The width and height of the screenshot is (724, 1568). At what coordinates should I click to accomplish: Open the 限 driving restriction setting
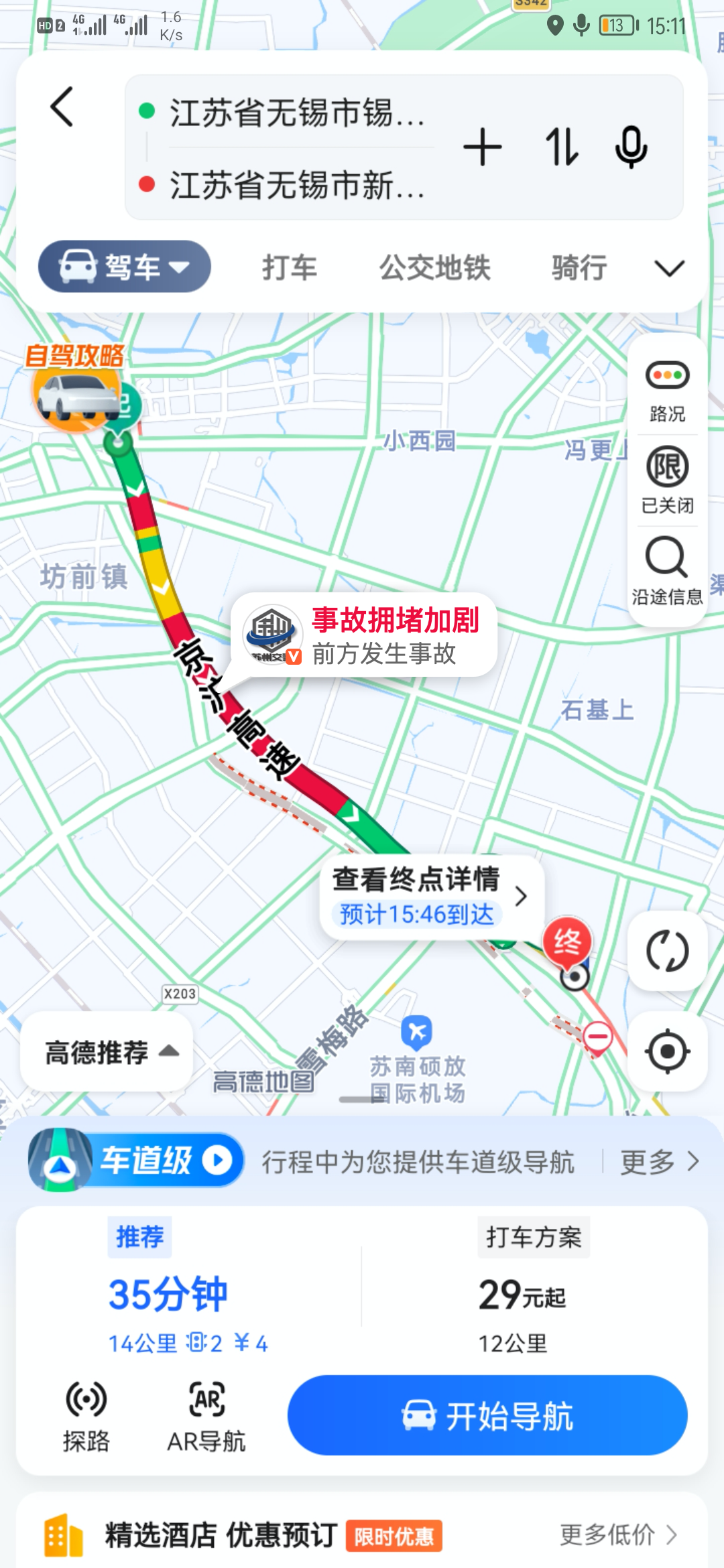(x=667, y=478)
